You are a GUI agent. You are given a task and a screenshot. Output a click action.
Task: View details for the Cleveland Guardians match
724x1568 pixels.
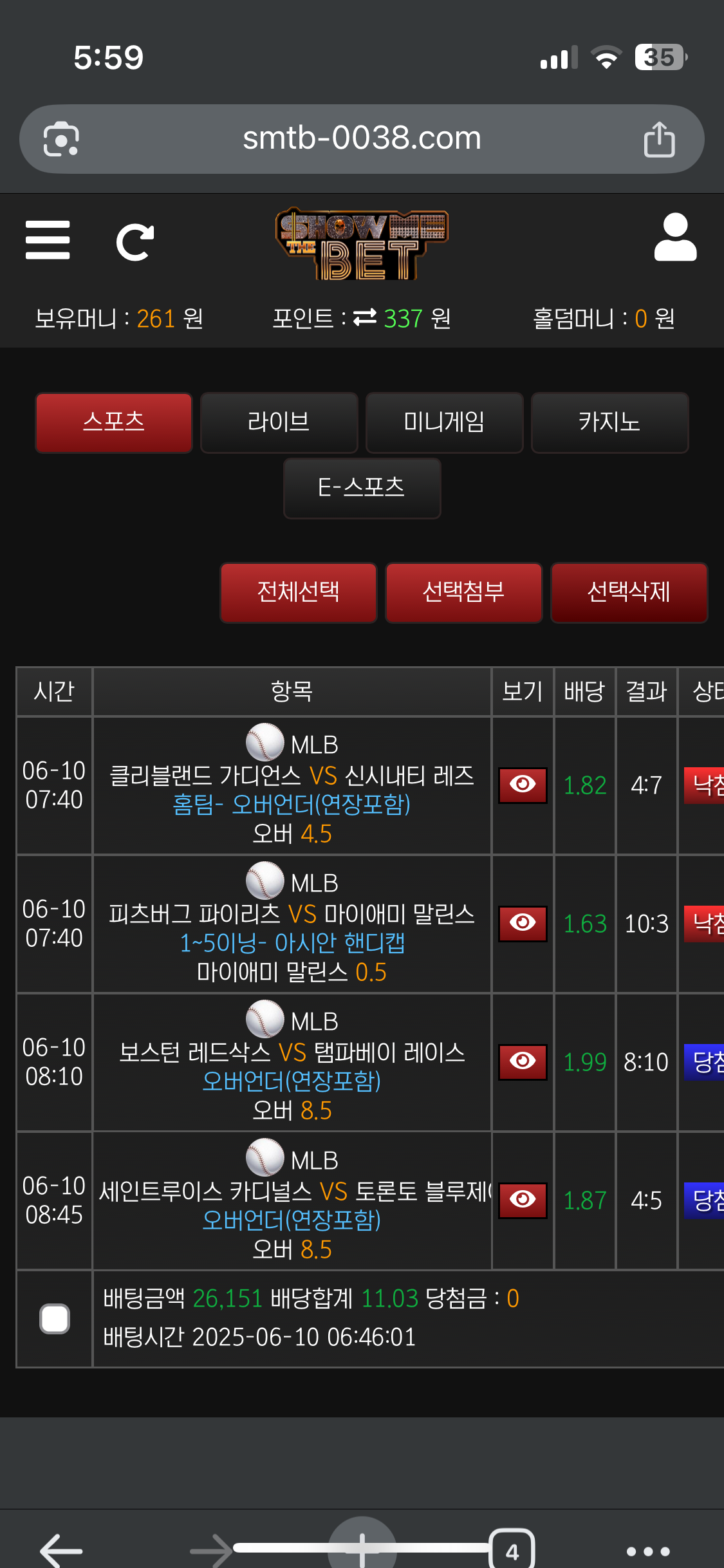[523, 785]
